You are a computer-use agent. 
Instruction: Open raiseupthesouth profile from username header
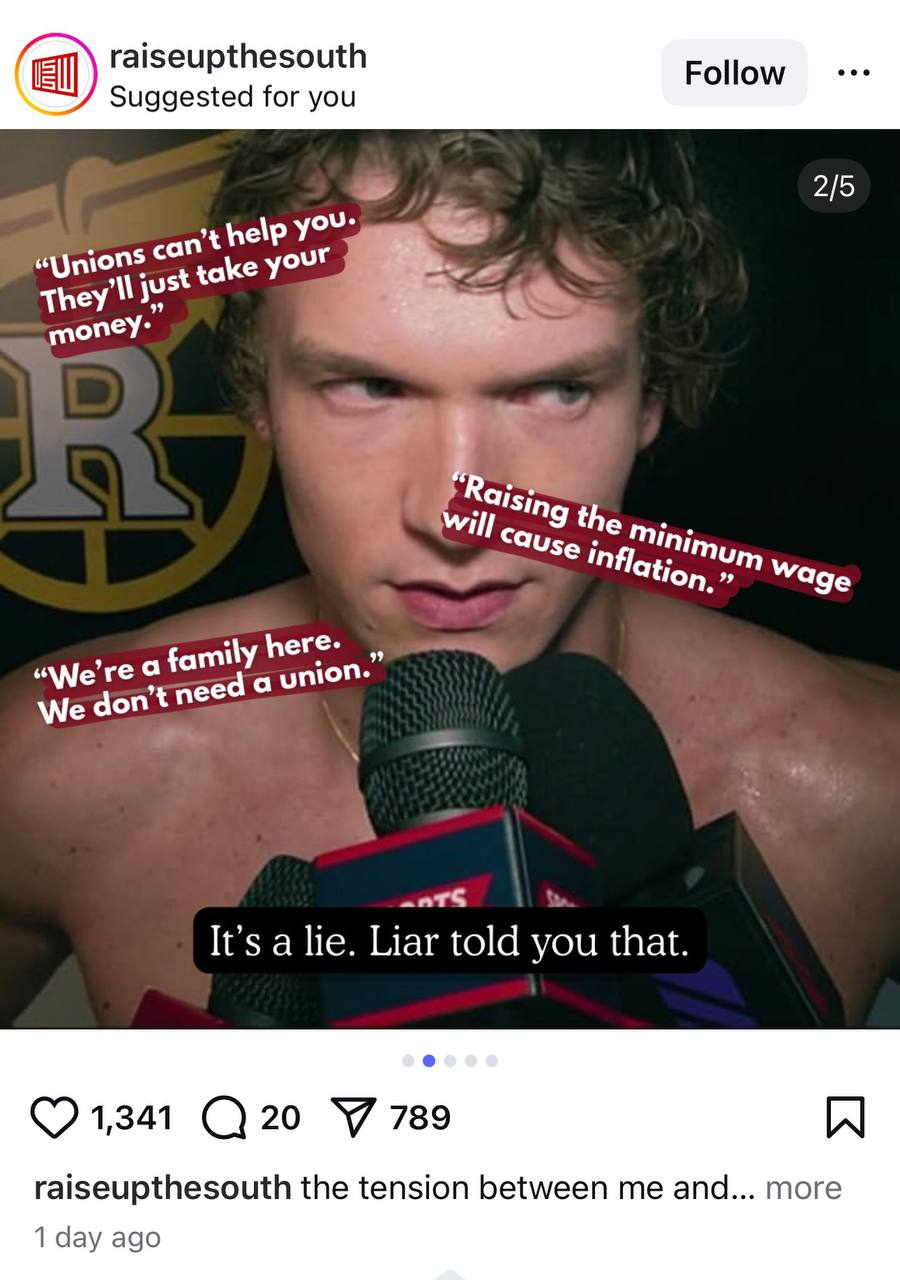pos(238,57)
